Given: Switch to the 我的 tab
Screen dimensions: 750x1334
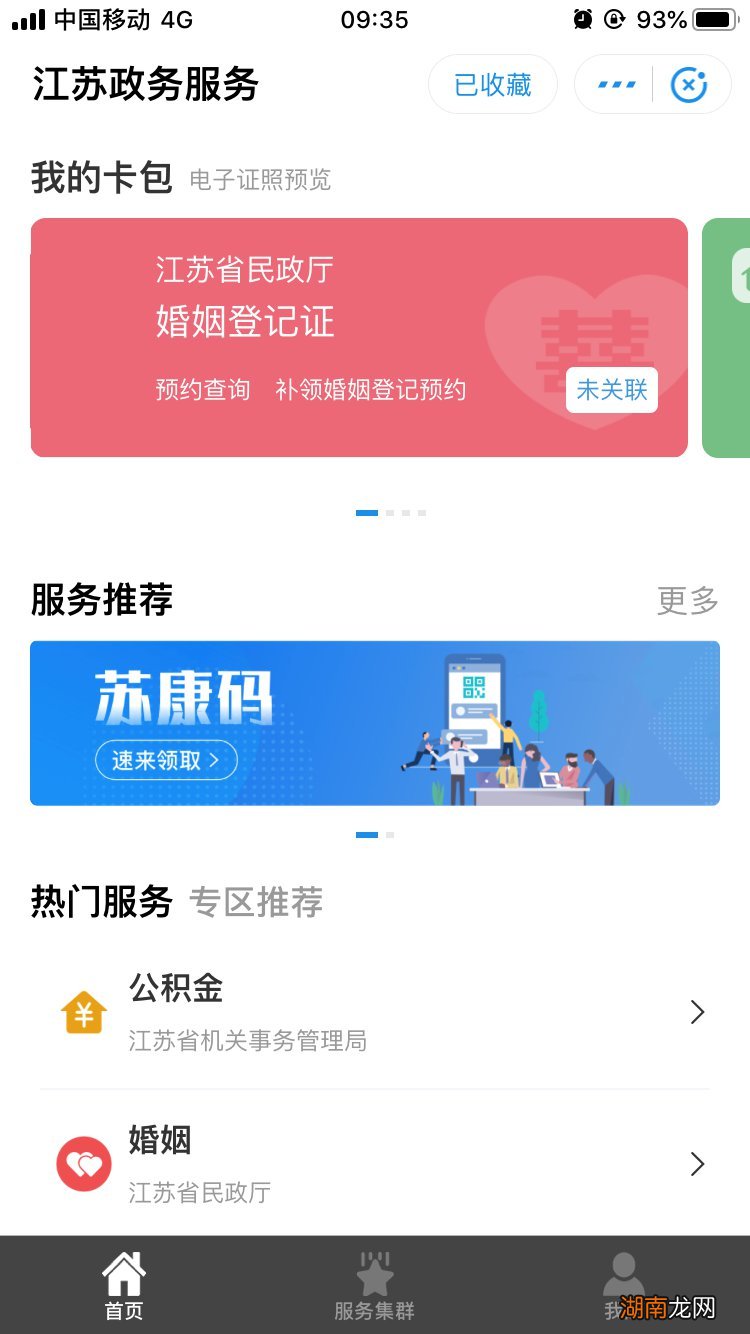Looking at the screenshot, I should tap(624, 1285).
